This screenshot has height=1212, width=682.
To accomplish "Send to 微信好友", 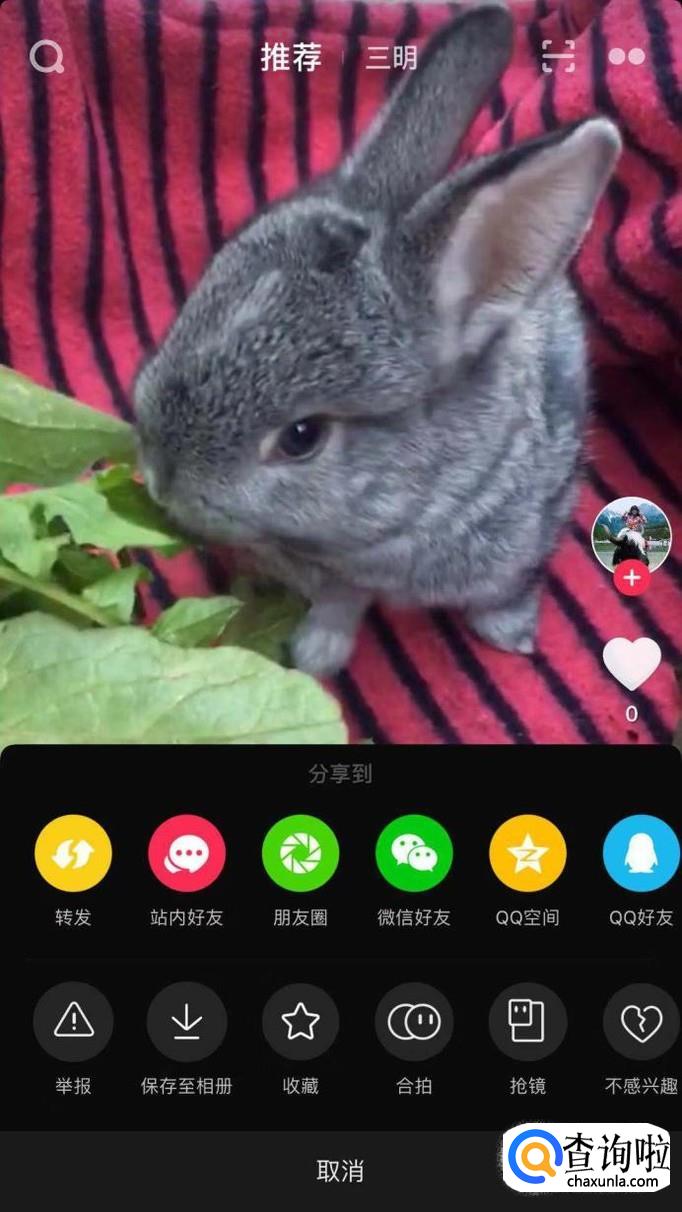I will click(414, 853).
